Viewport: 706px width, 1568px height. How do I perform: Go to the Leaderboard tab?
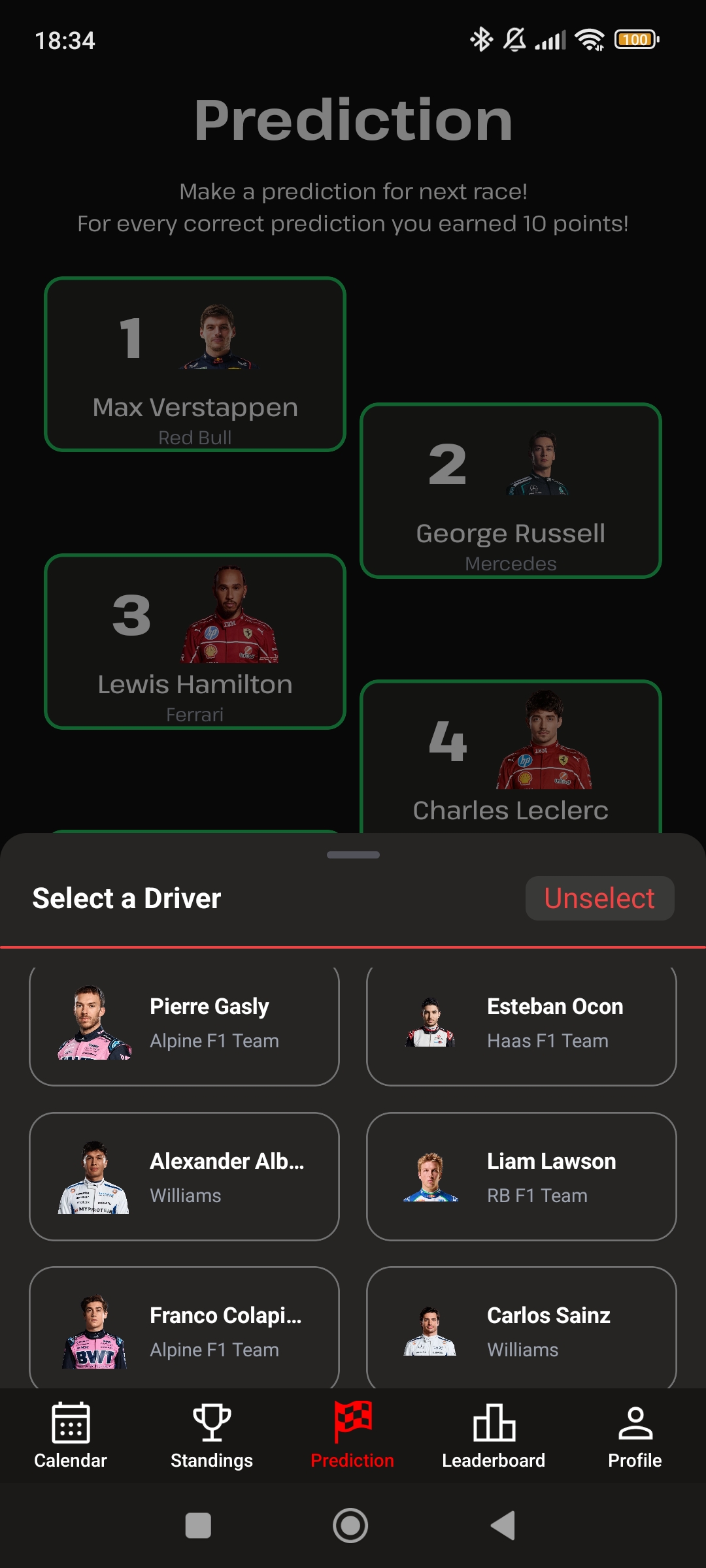coord(494,1435)
